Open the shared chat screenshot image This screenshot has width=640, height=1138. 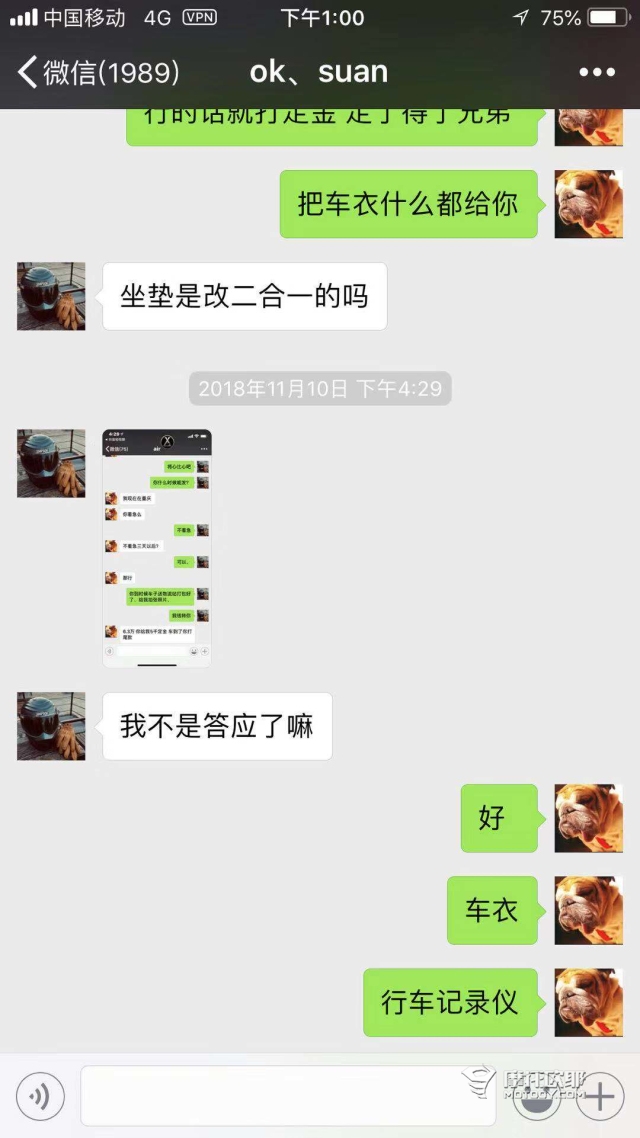(x=157, y=548)
